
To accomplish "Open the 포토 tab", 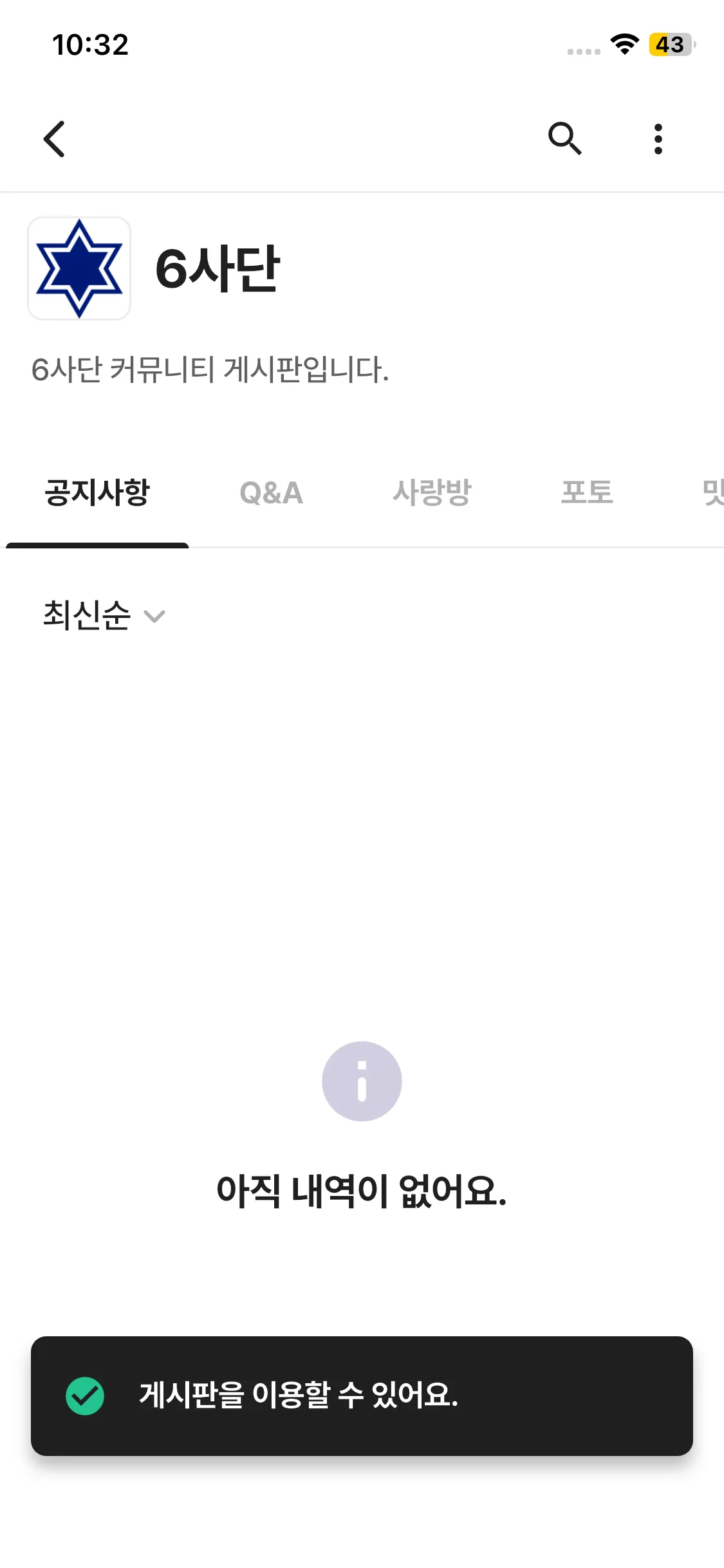I will (587, 493).
